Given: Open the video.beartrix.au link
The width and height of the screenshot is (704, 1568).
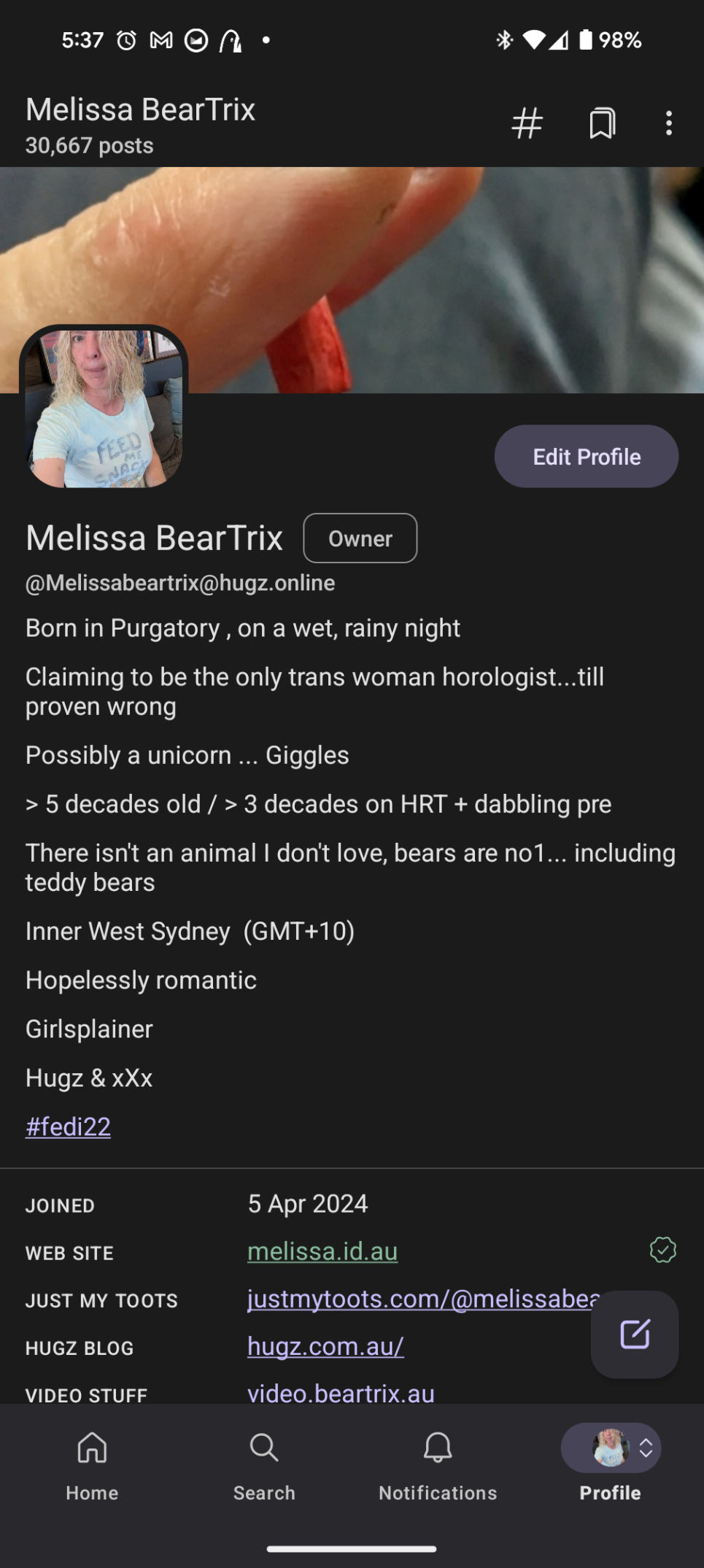Looking at the screenshot, I should click(x=341, y=1393).
